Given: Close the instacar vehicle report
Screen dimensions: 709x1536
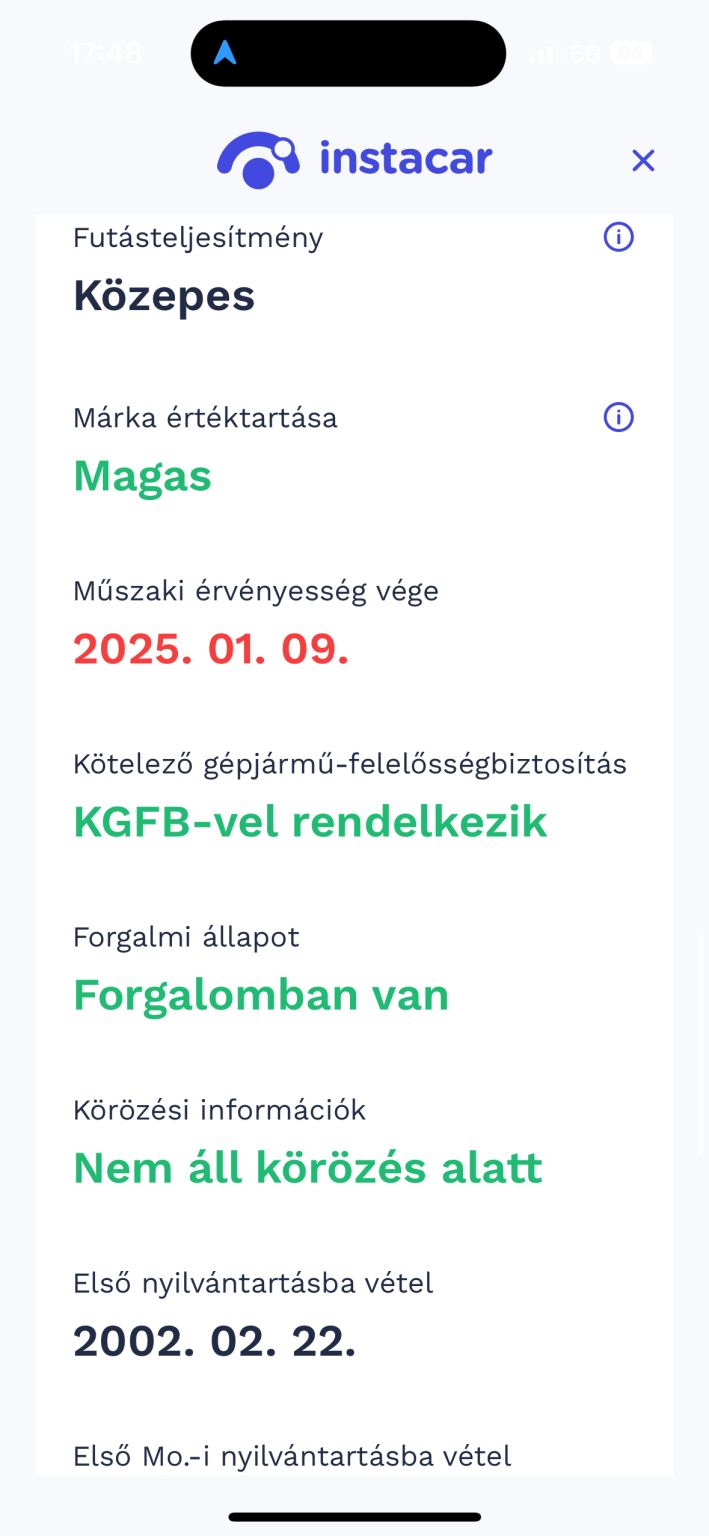Looking at the screenshot, I should (x=643, y=160).
